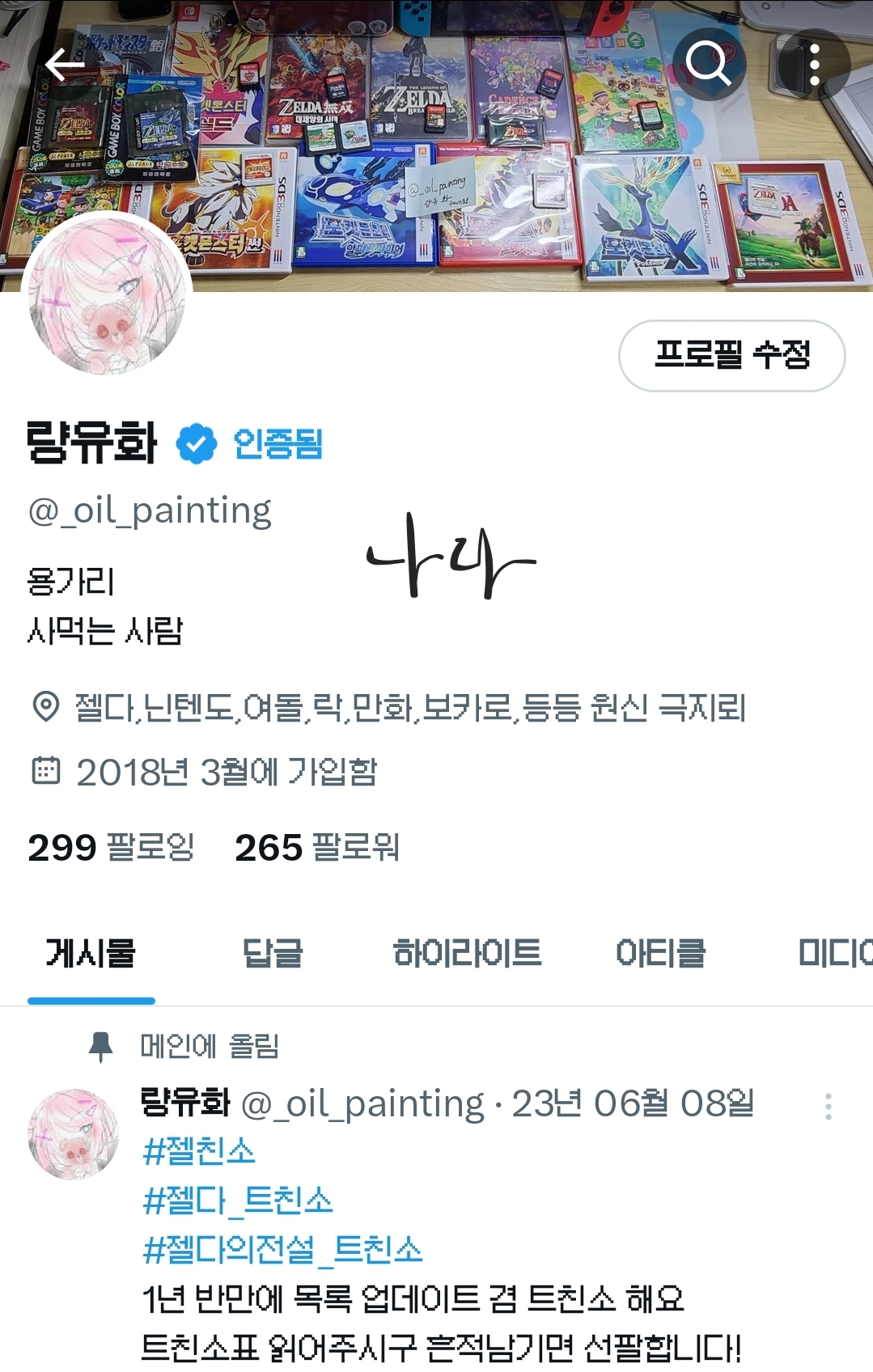The width and height of the screenshot is (873, 1372).
Task: View the profile avatar picture
Action: pyautogui.click(x=107, y=297)
